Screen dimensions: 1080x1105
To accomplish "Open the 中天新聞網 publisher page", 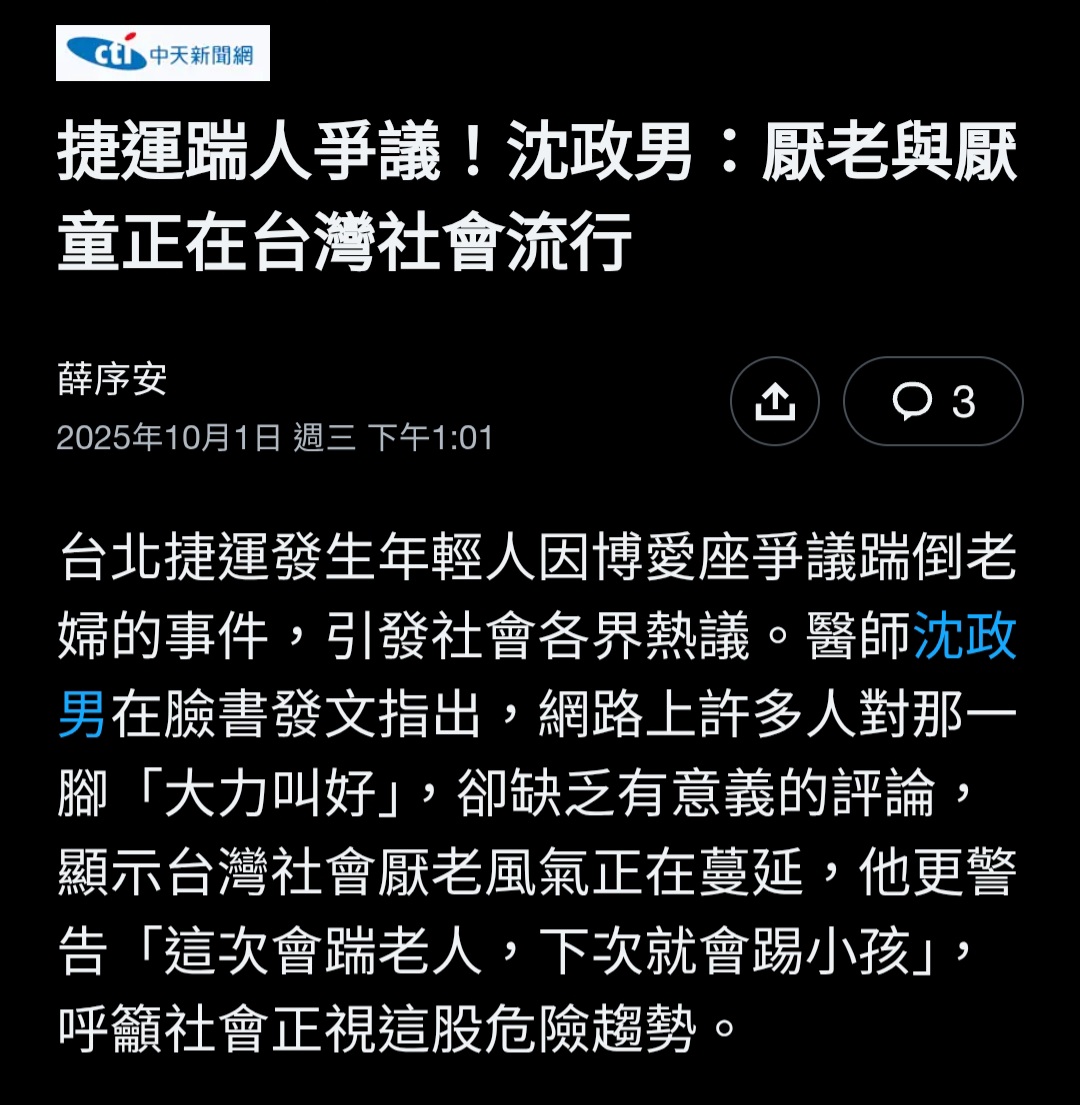I will point(163,53).
